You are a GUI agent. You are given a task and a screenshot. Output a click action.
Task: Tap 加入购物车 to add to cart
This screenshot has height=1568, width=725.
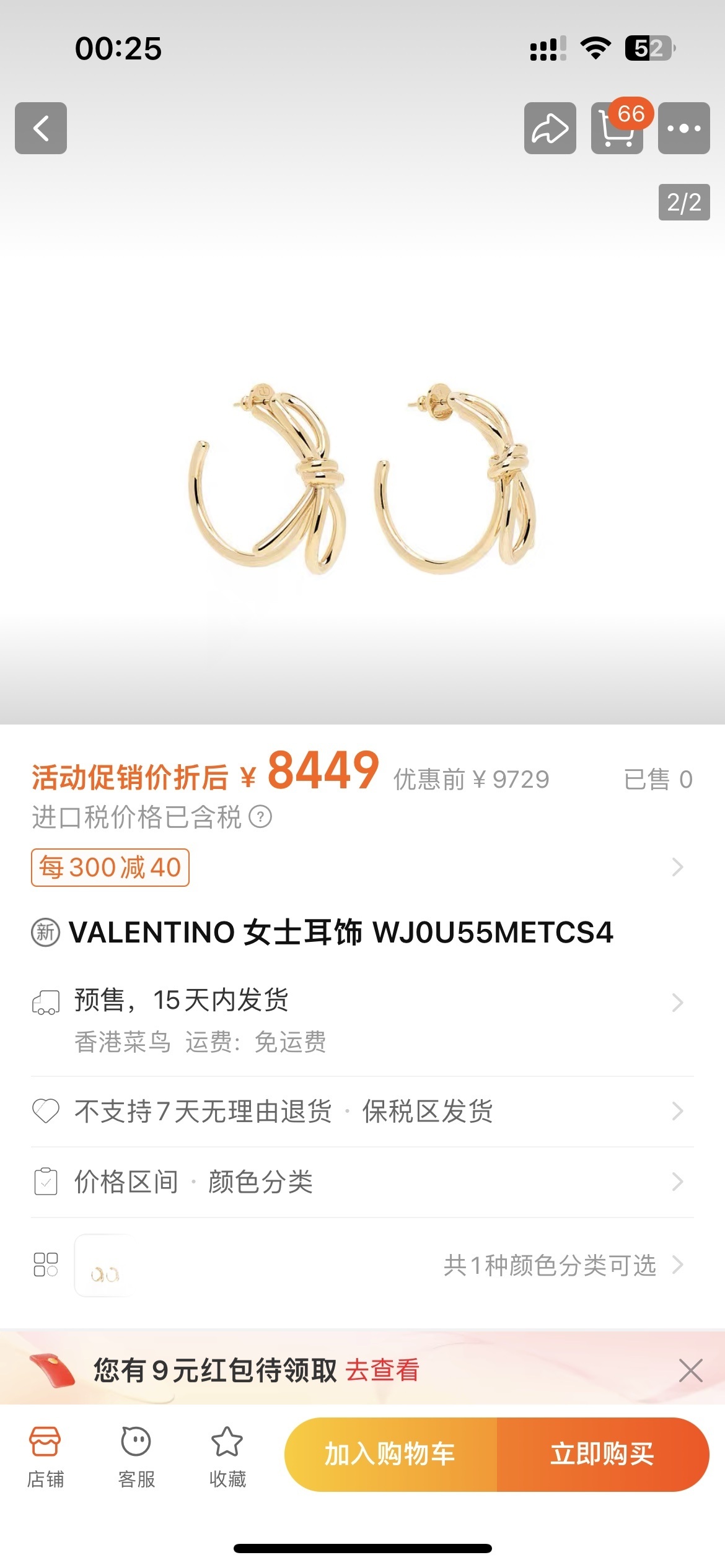coord(390,1453)
